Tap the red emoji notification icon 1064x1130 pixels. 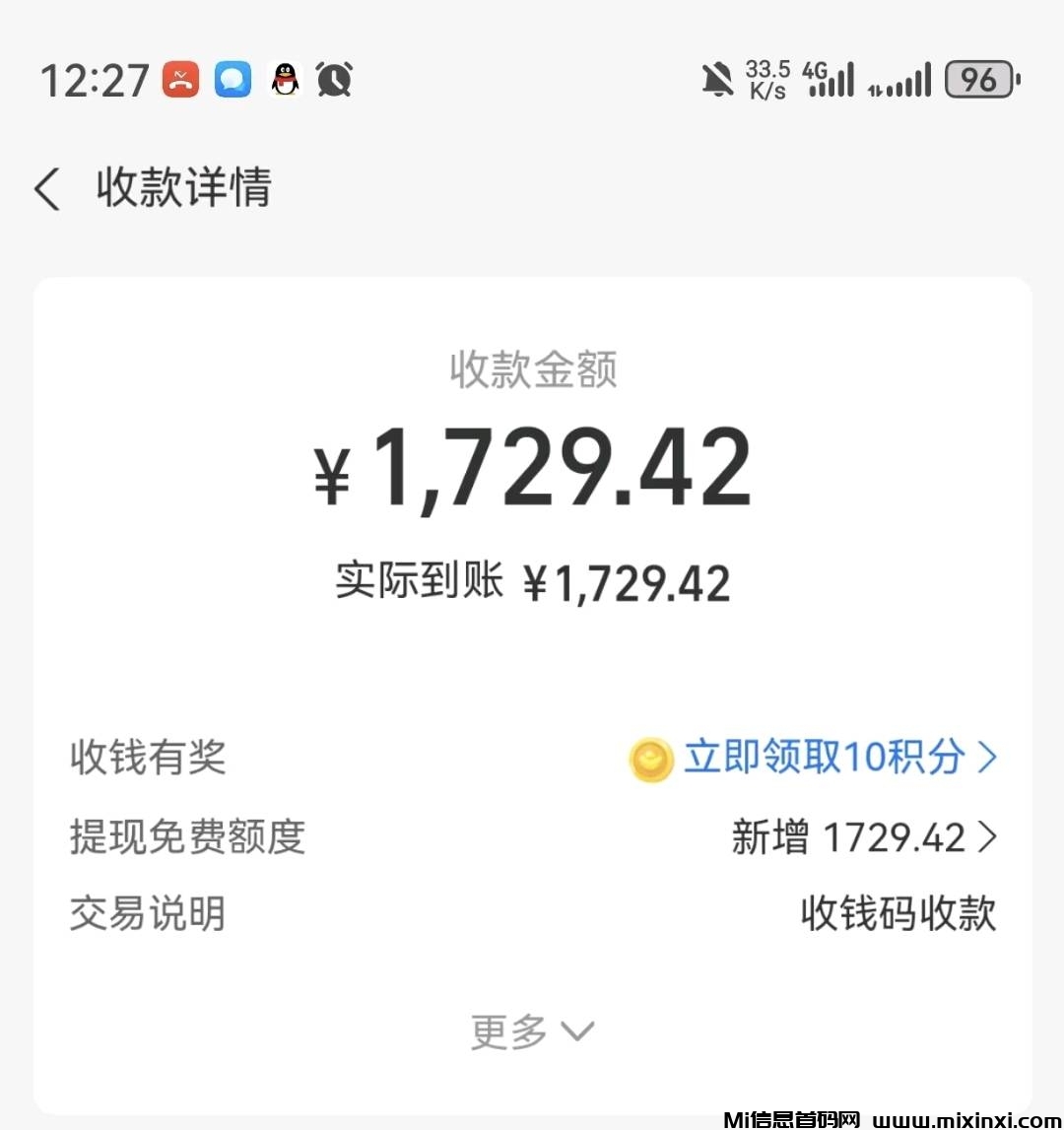coord(180,80)
